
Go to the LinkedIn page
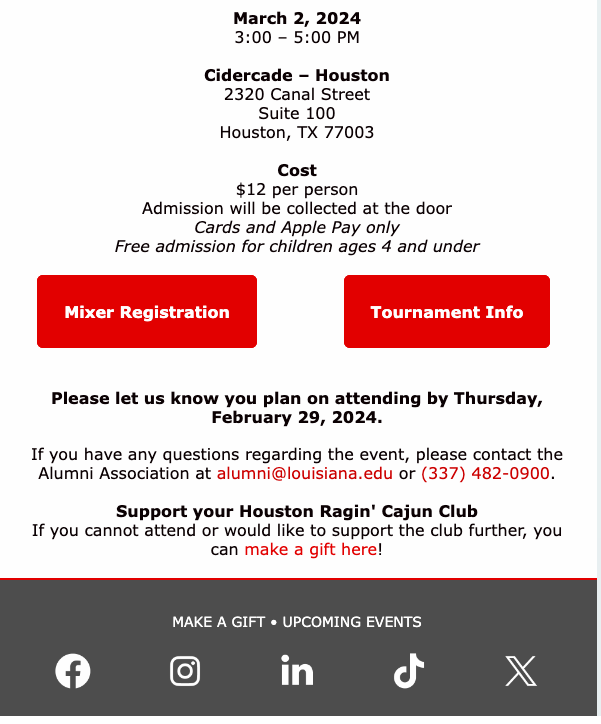point(297,671)
